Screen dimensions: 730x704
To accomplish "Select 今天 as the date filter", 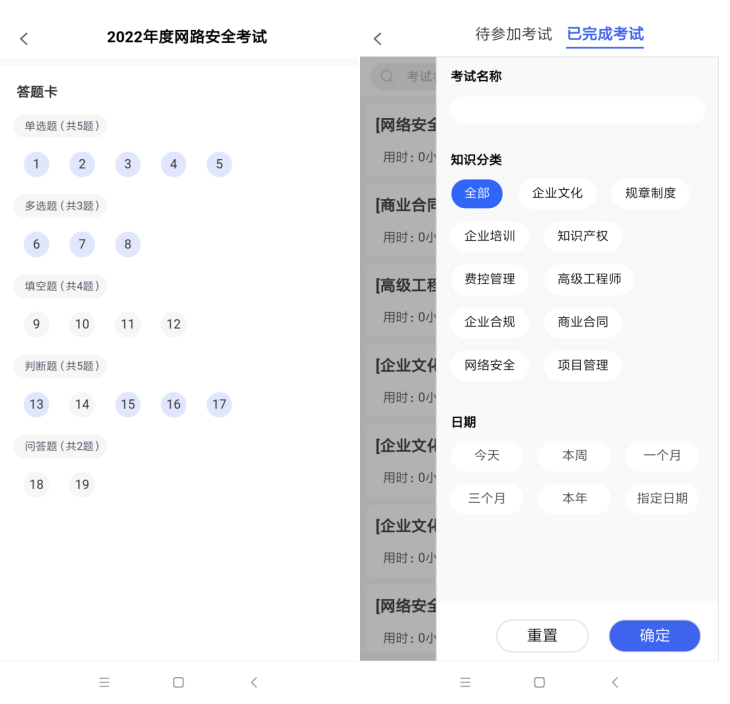I will click(x=487, y=456).
